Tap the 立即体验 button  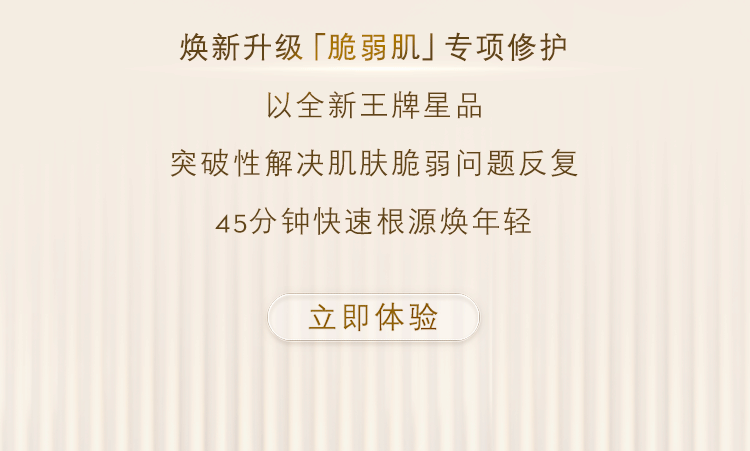pyautogui.click(x=373, y=318)
